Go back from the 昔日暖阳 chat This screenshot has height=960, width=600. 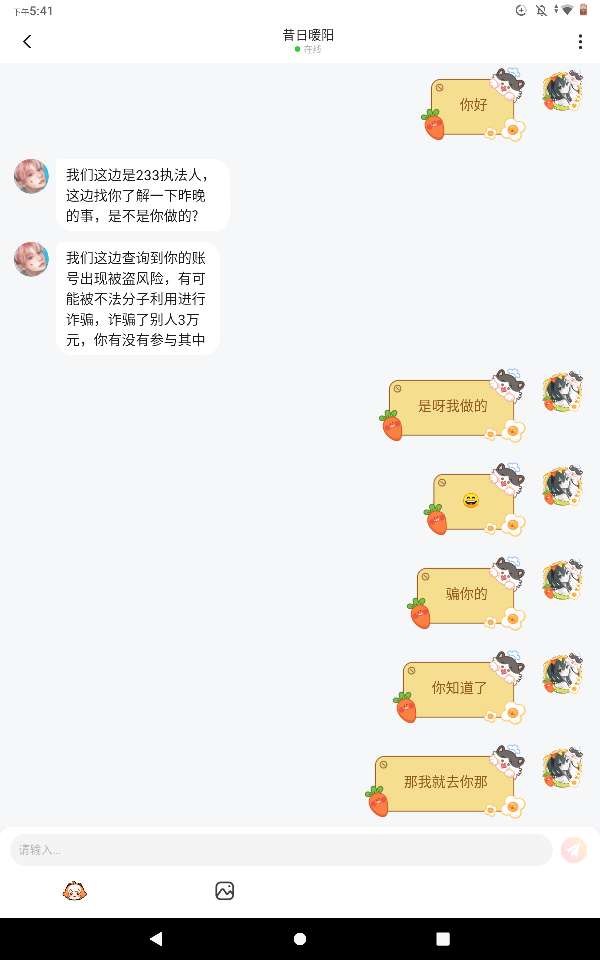[27, 42]
